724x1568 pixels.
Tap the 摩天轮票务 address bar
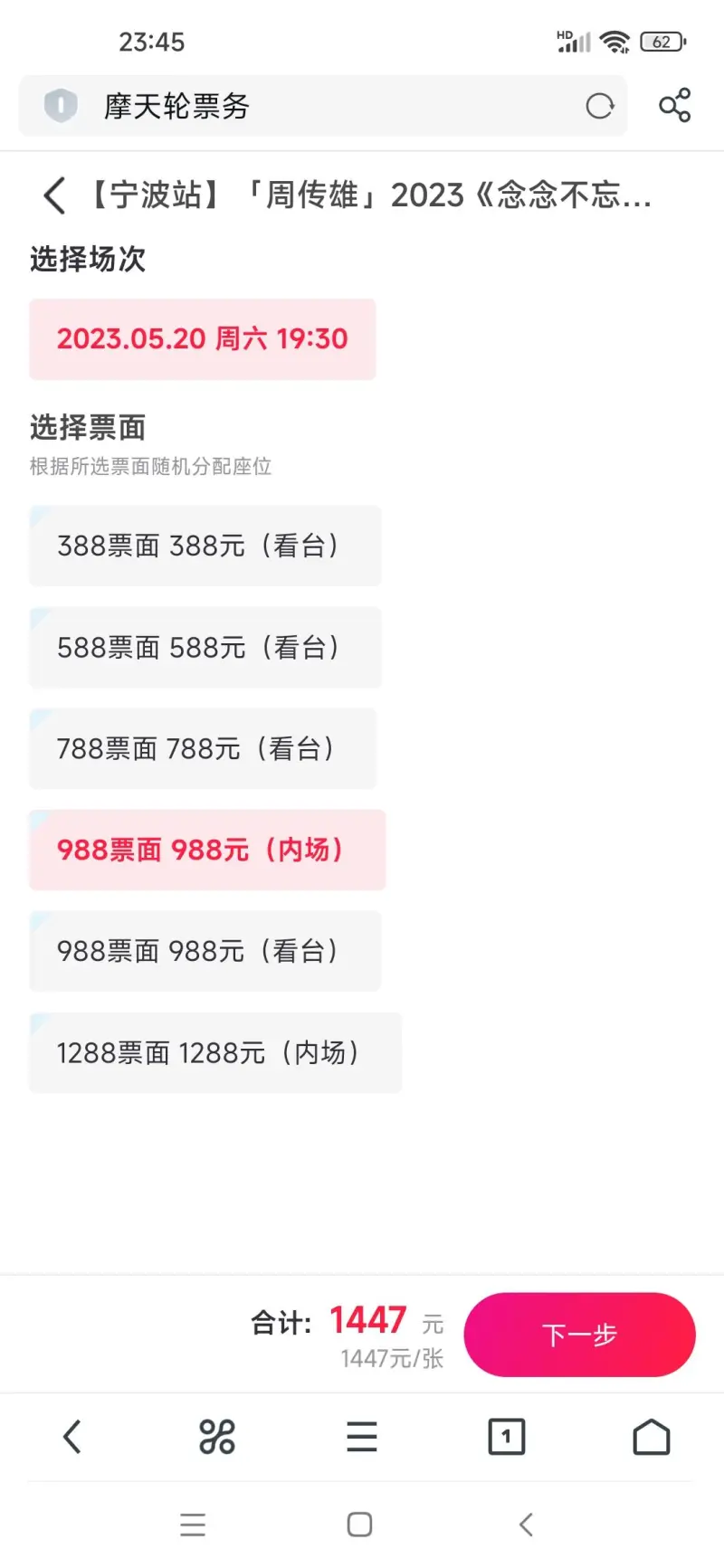323,106
